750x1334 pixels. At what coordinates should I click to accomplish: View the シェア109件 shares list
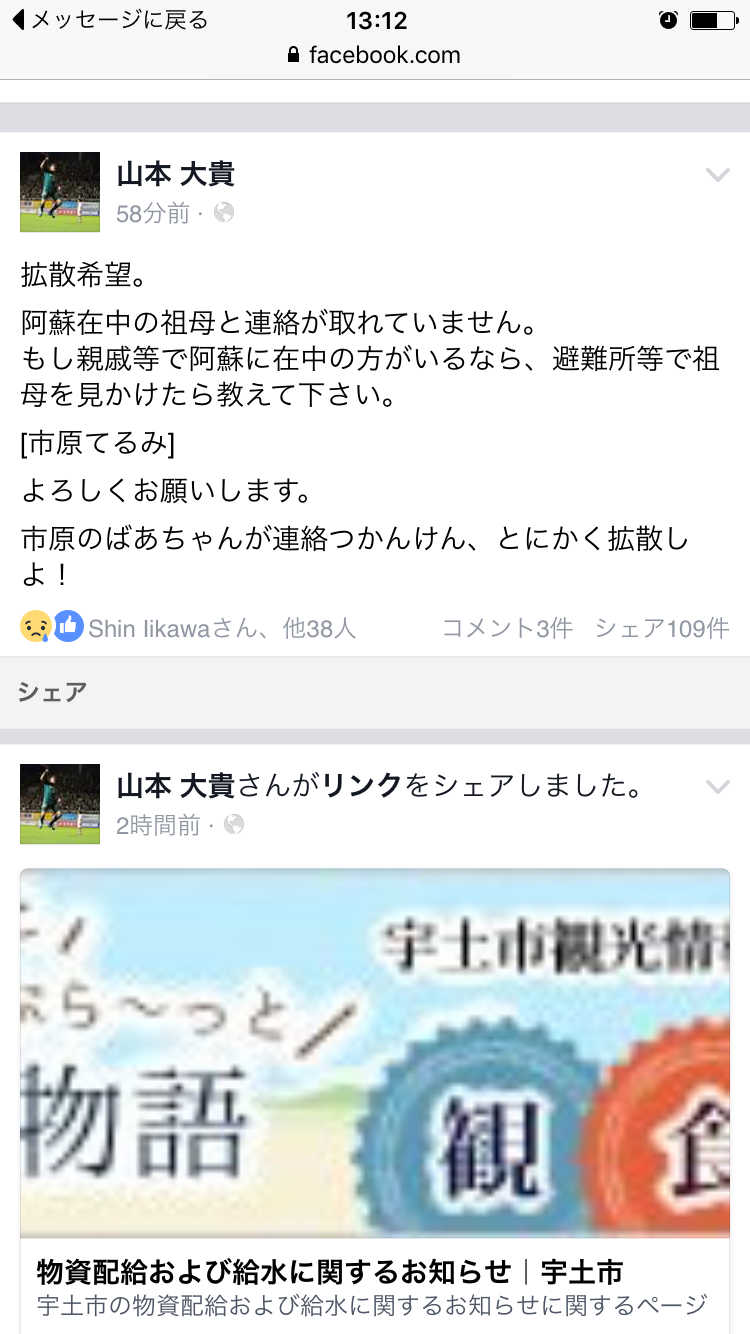point(662,628)
